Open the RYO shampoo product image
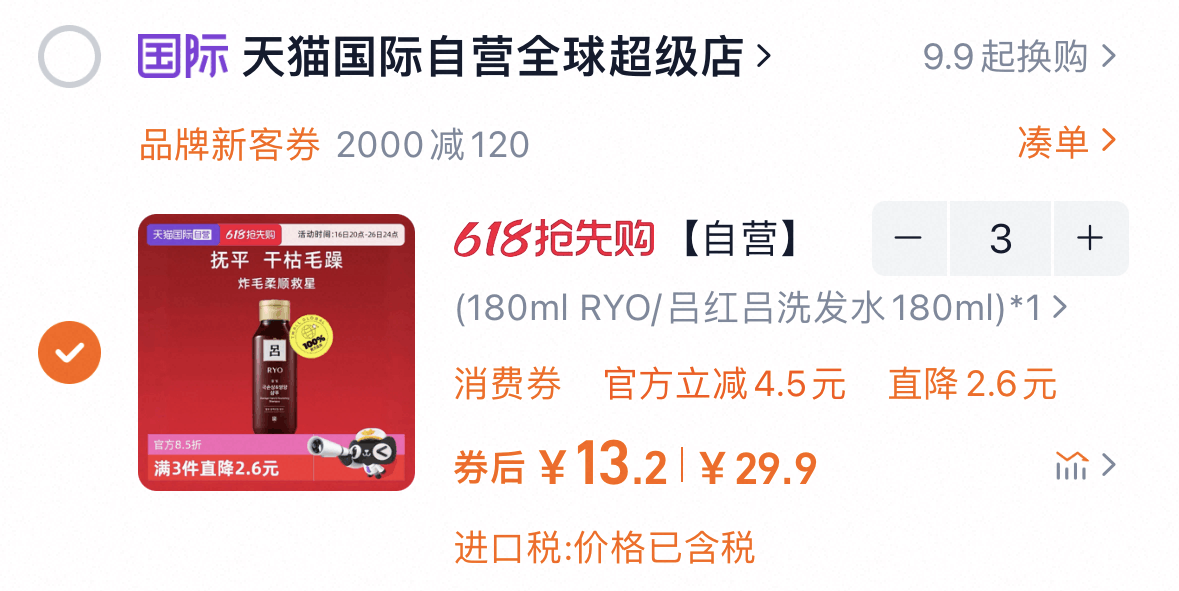 click(276, 352)
